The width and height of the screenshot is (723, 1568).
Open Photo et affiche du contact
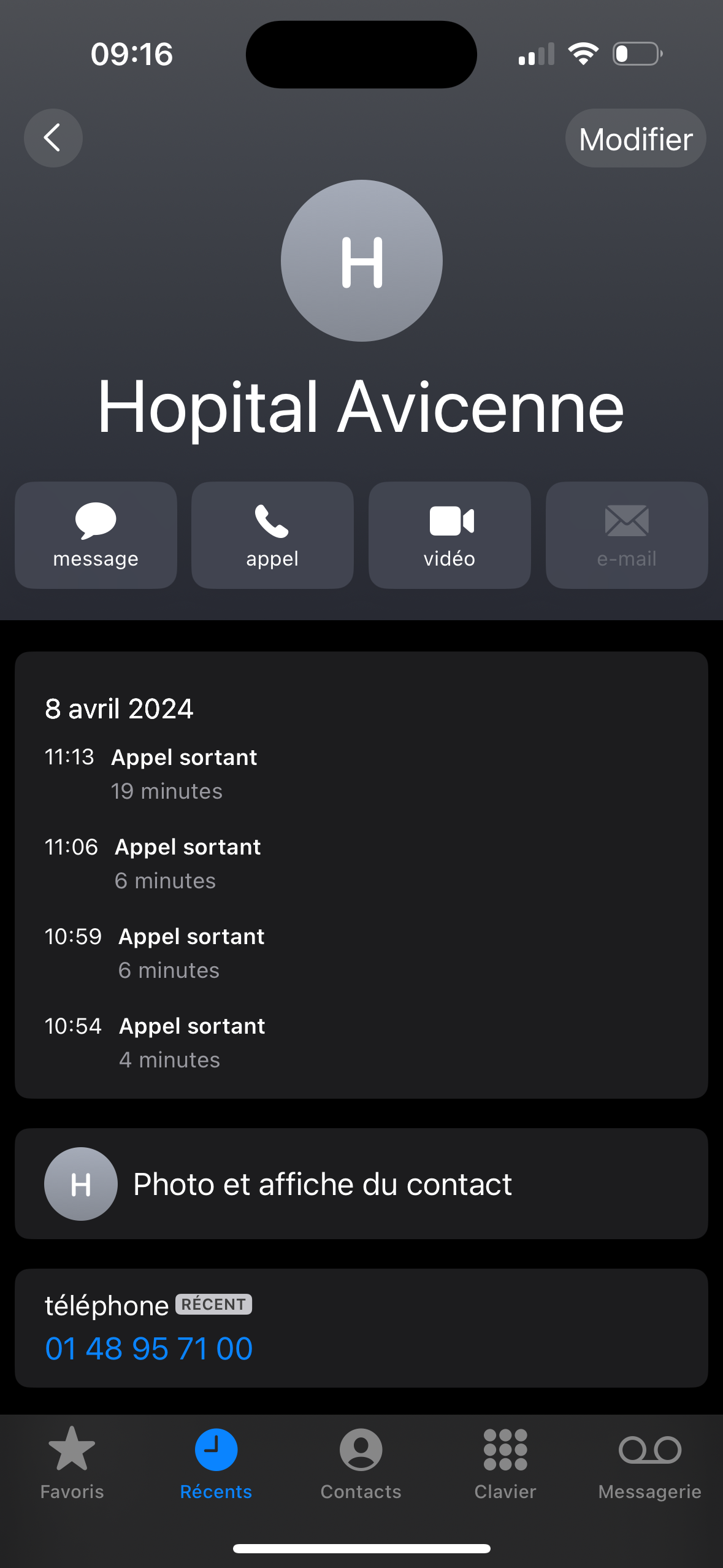coord(361,1184)
